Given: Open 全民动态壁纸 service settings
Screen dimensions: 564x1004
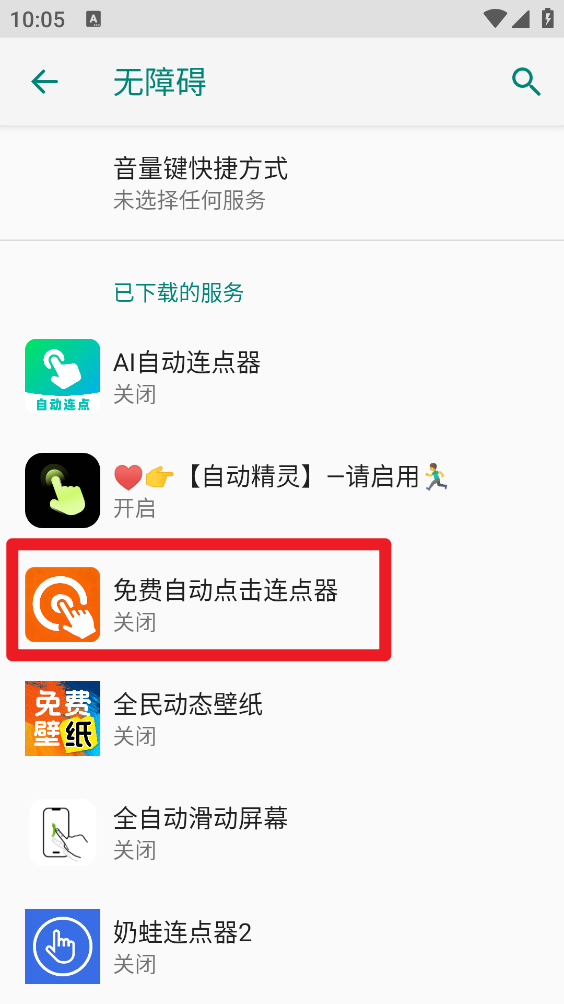Looking at the screenshot, I should pos(282,718).
